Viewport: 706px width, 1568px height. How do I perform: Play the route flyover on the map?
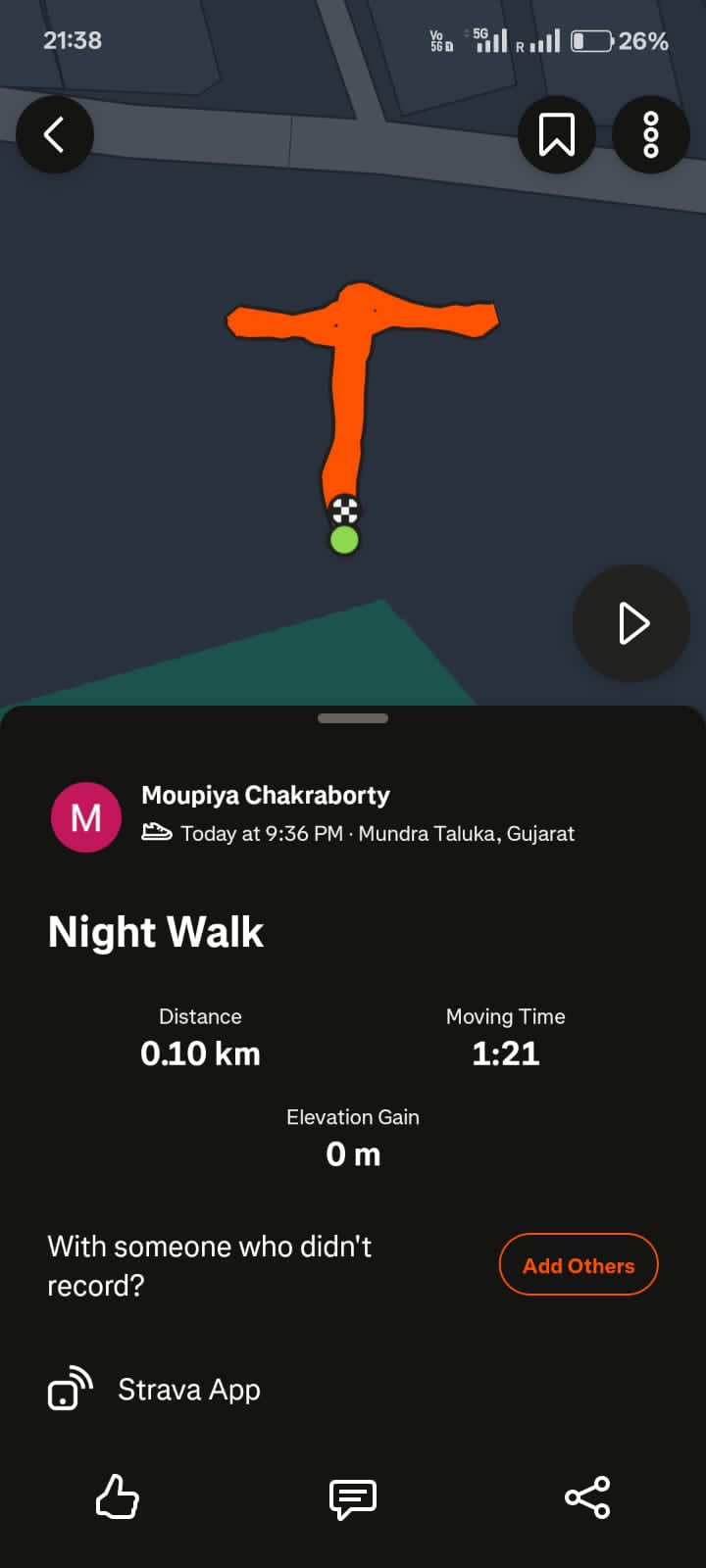tap(631, 623)
